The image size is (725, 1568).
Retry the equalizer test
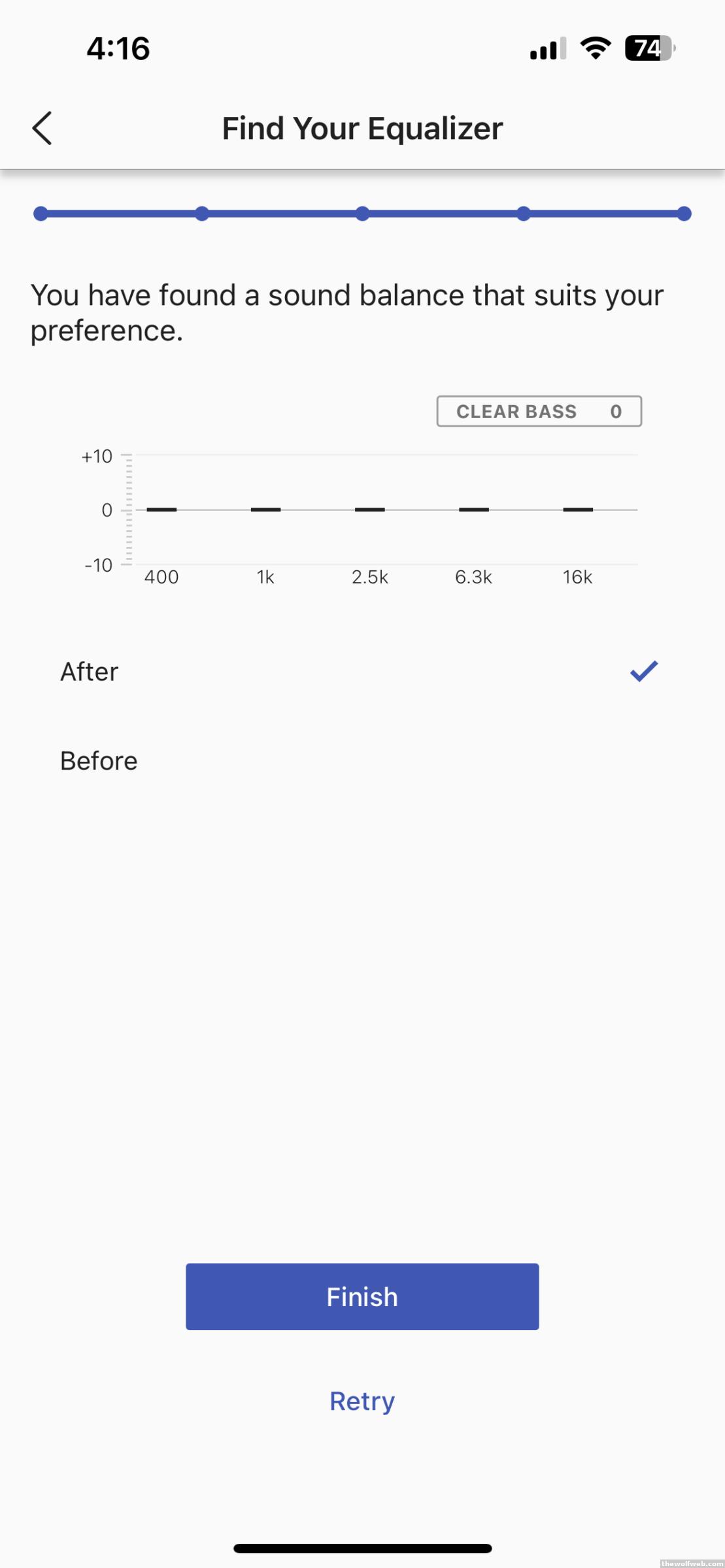(362, 1401)
